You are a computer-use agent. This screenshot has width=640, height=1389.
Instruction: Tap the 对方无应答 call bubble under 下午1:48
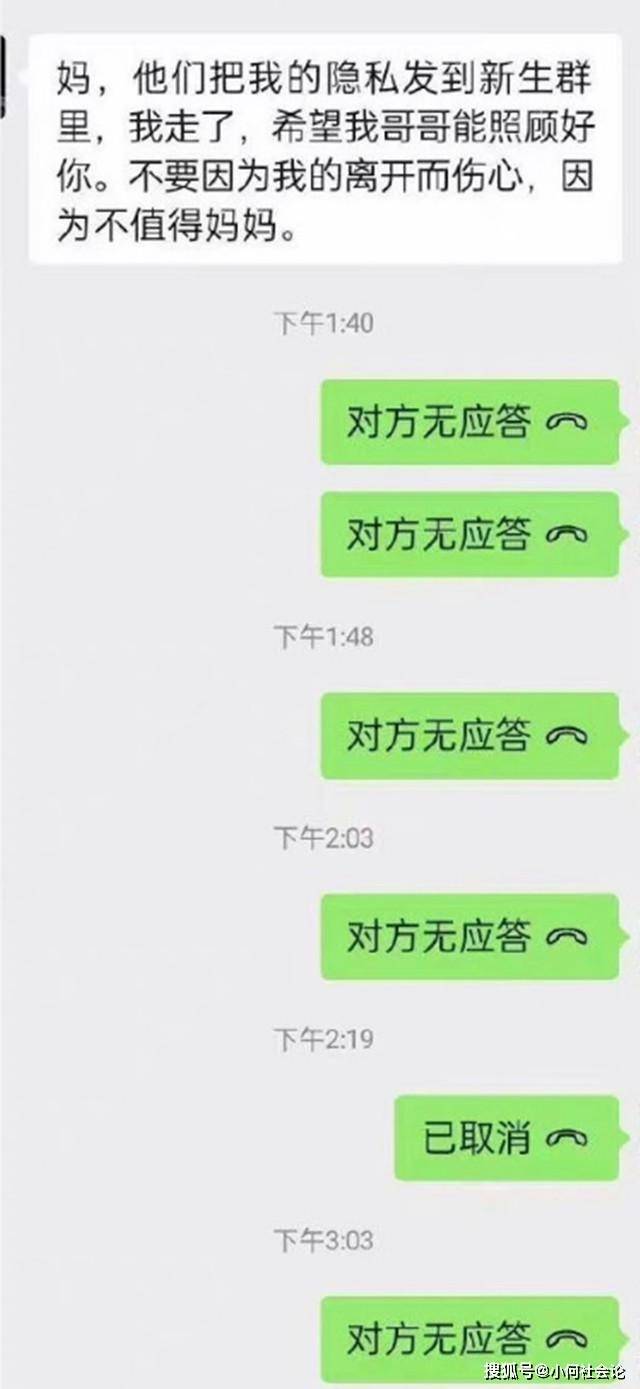coord(469,736)
